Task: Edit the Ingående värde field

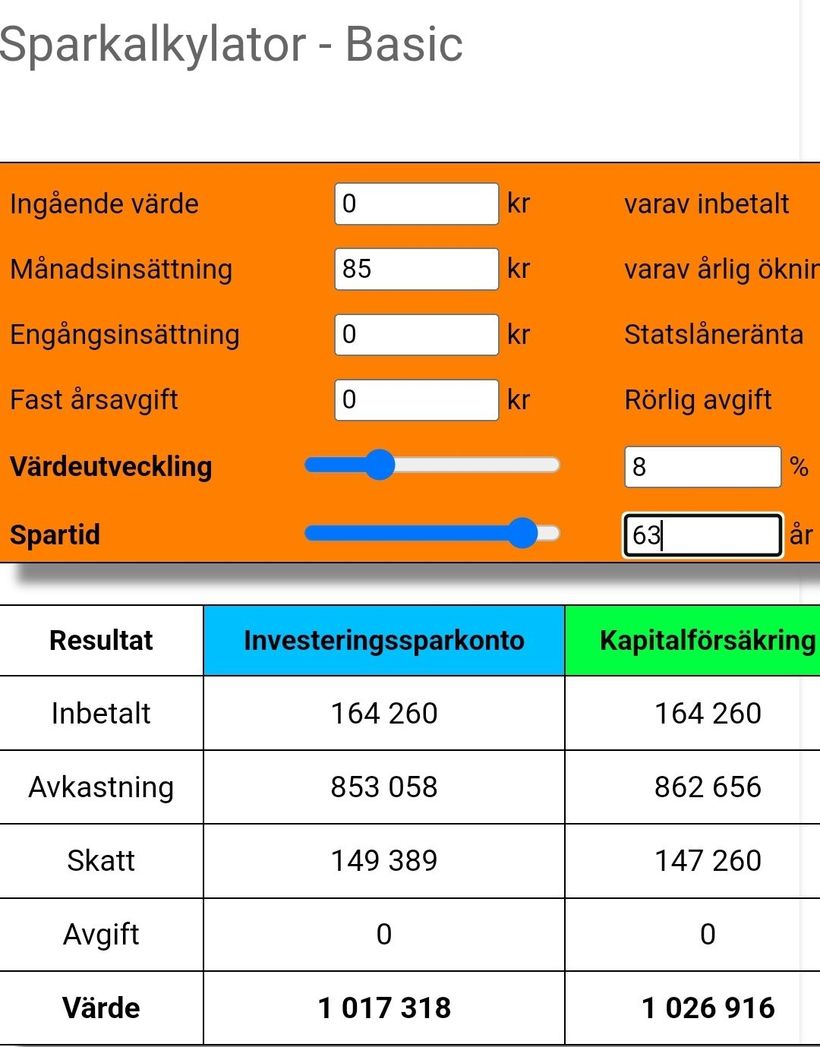Action: [x=416, y=204]
